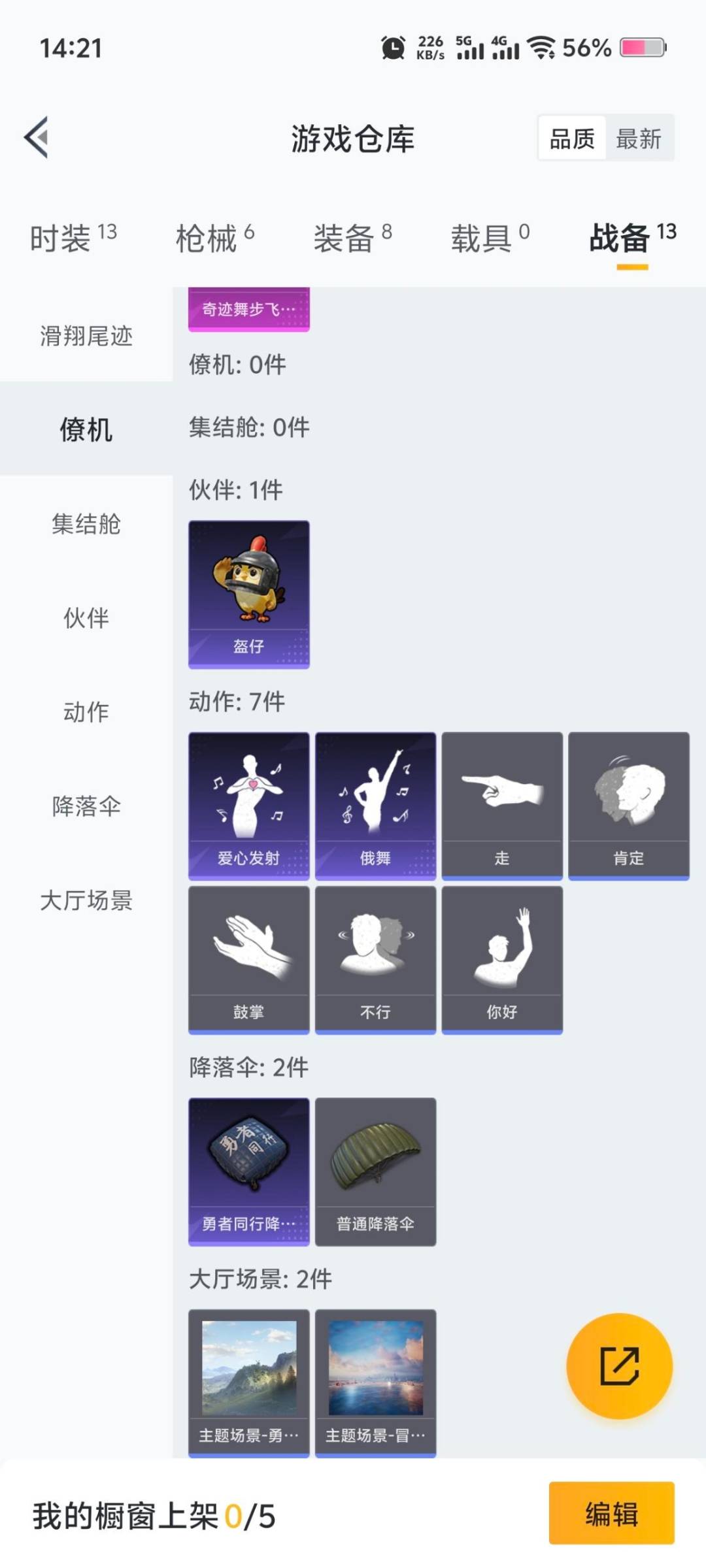Screen dimensions: 706x1568
Task: Click the 普通降落伞 parachute item
Action: click(x=375, y=1173)
